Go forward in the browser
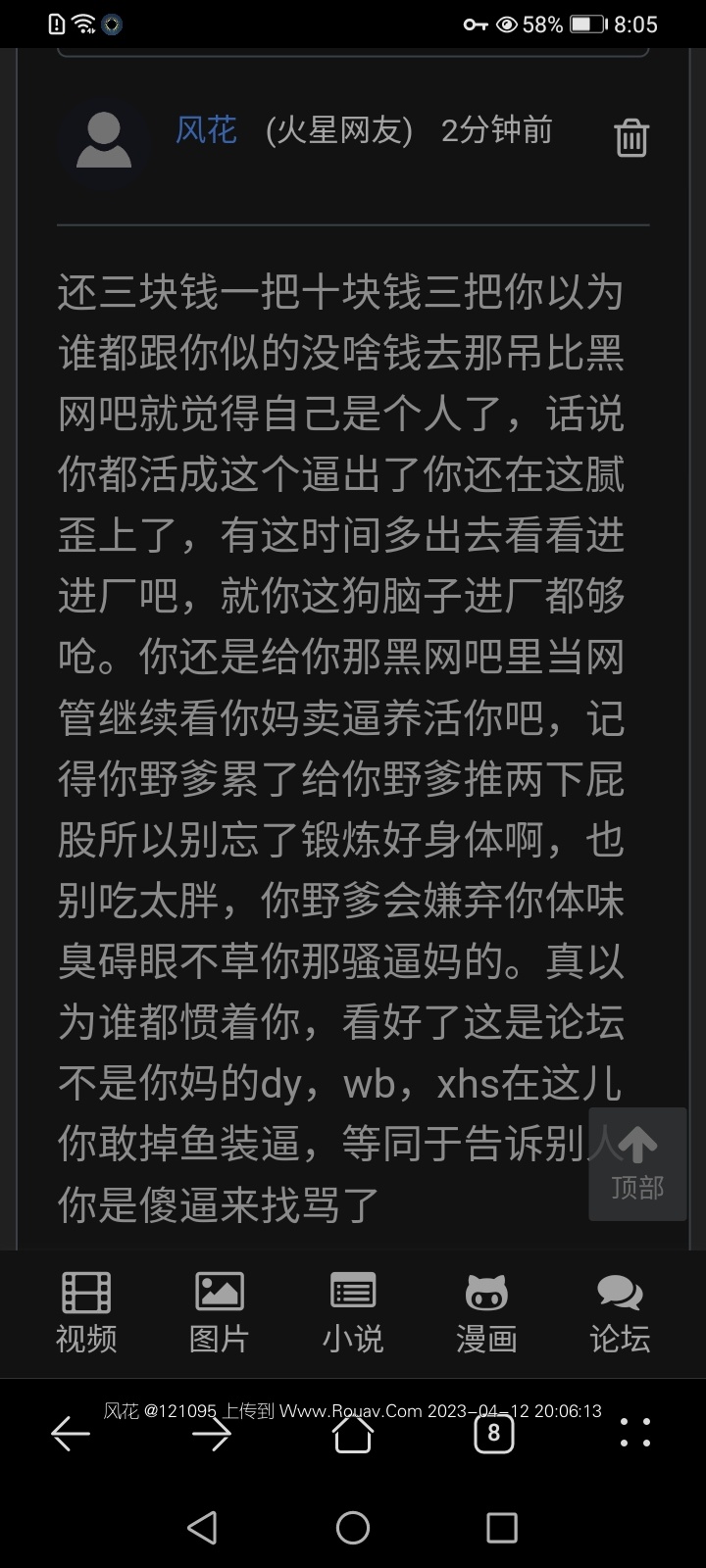 (212, 1435)
